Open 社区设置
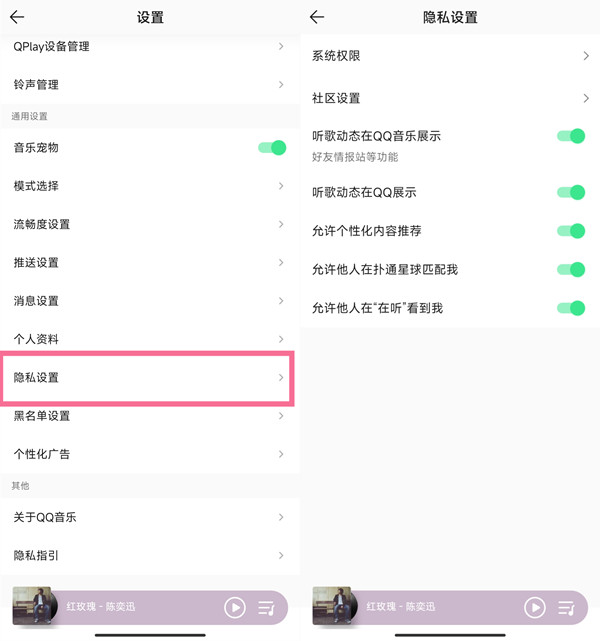Viewport: 600px width, 641px height. (x=450, y=98)
